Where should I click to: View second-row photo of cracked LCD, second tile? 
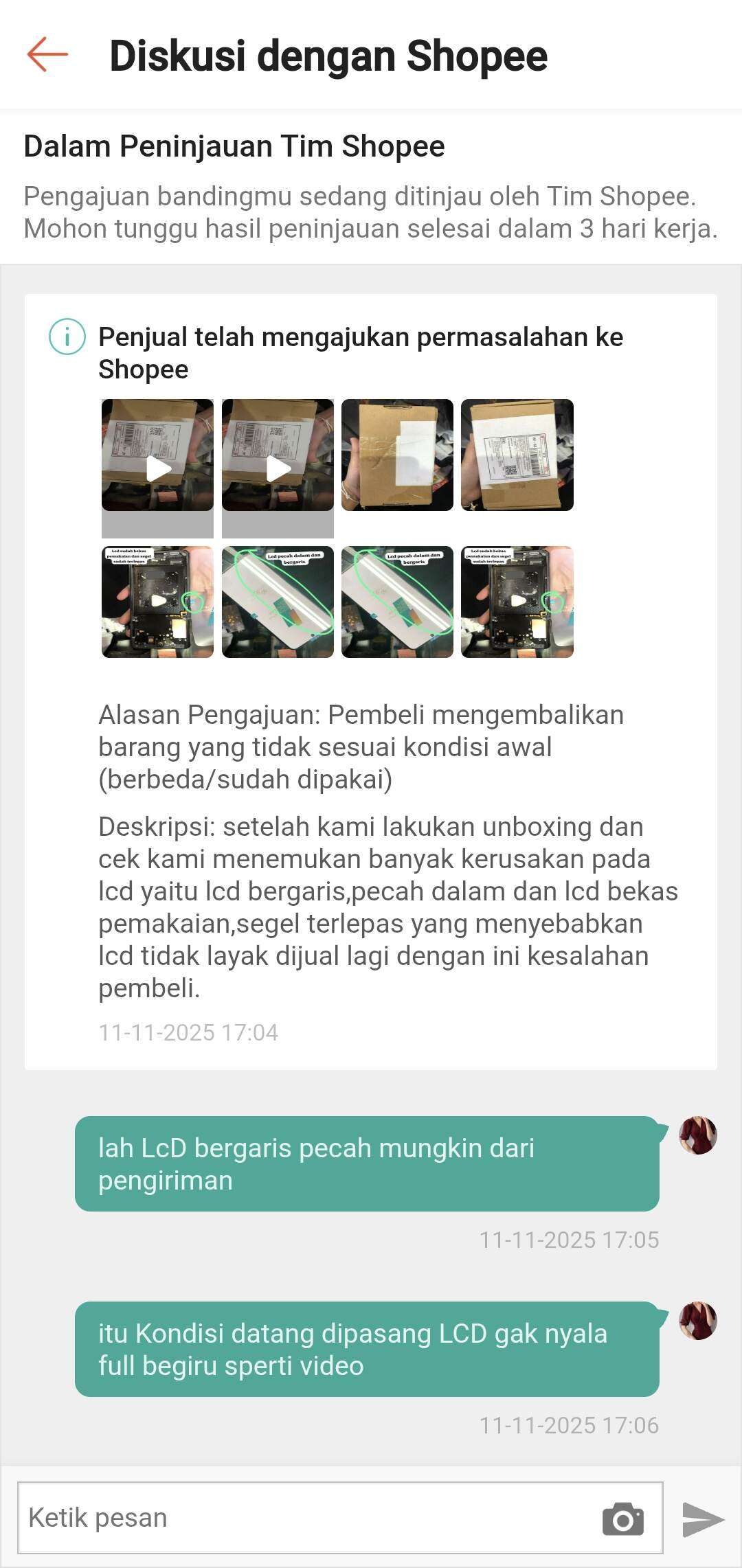point(278,602)
